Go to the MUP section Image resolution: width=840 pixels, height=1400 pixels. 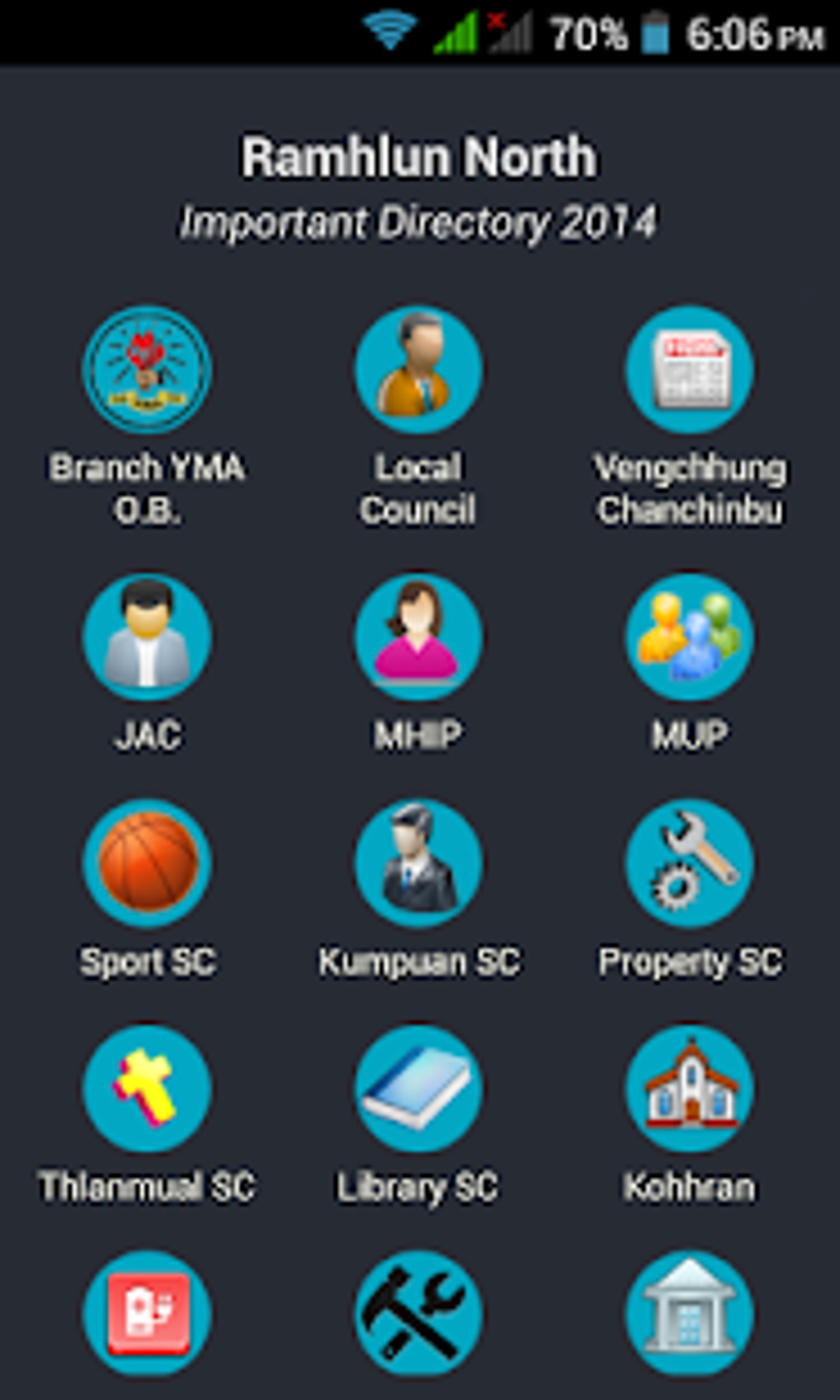click(689, 637)
